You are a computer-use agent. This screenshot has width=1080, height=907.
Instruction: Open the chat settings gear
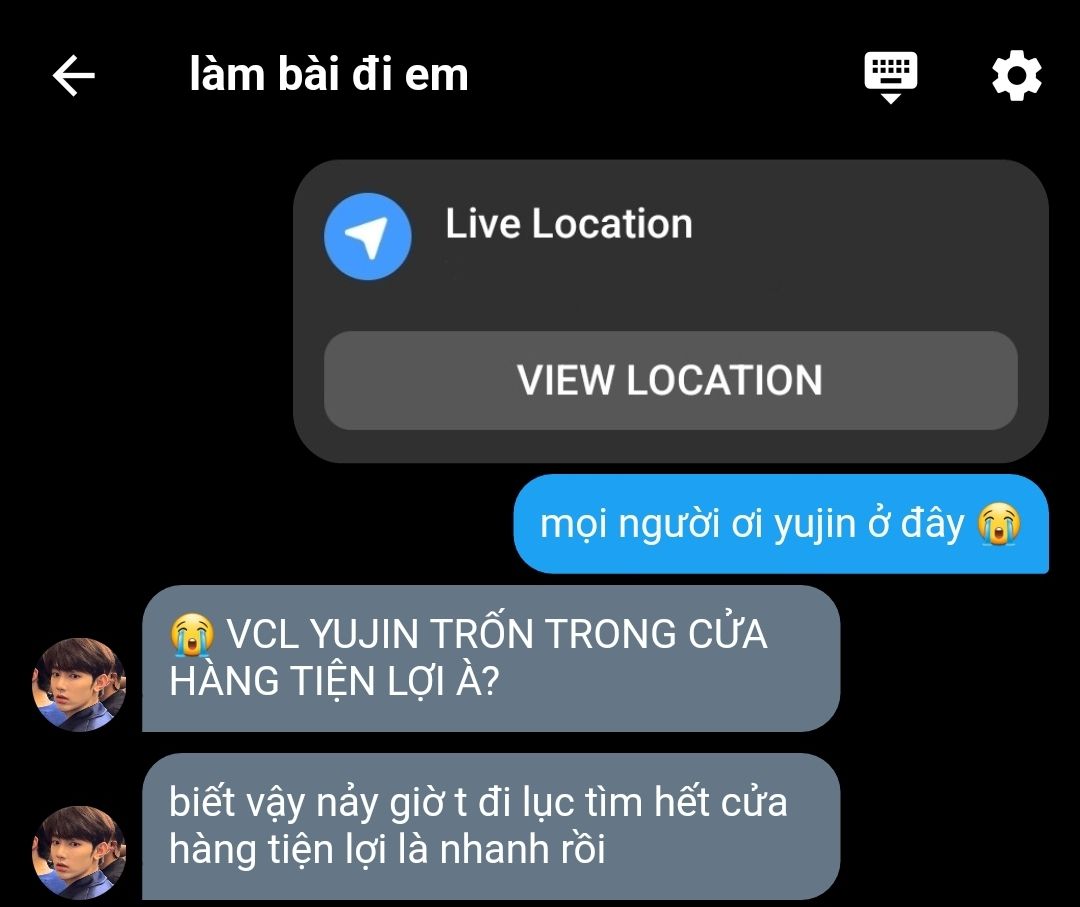[1016, 76]
